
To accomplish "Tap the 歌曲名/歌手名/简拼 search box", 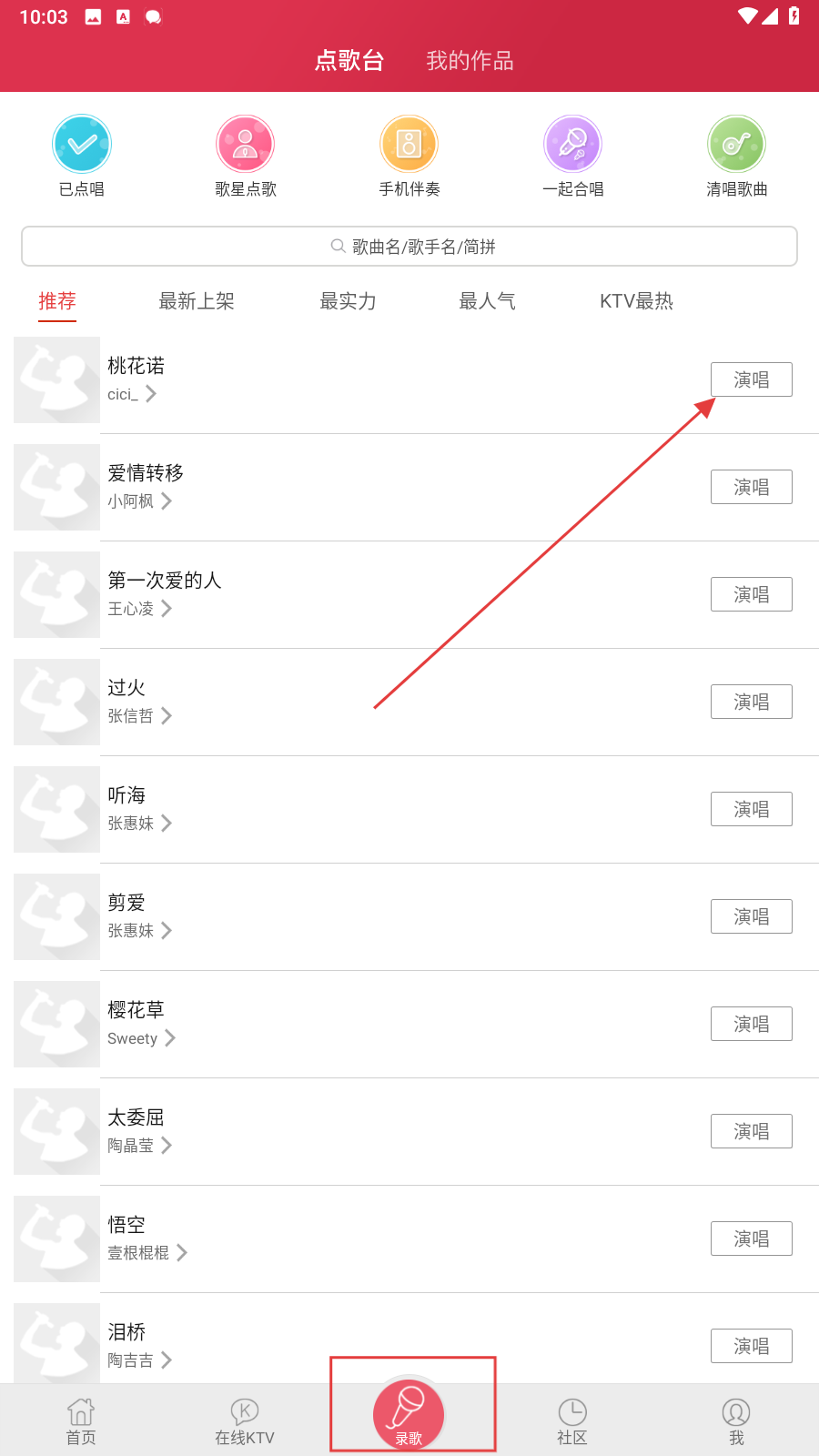I will tap(409, 247).
